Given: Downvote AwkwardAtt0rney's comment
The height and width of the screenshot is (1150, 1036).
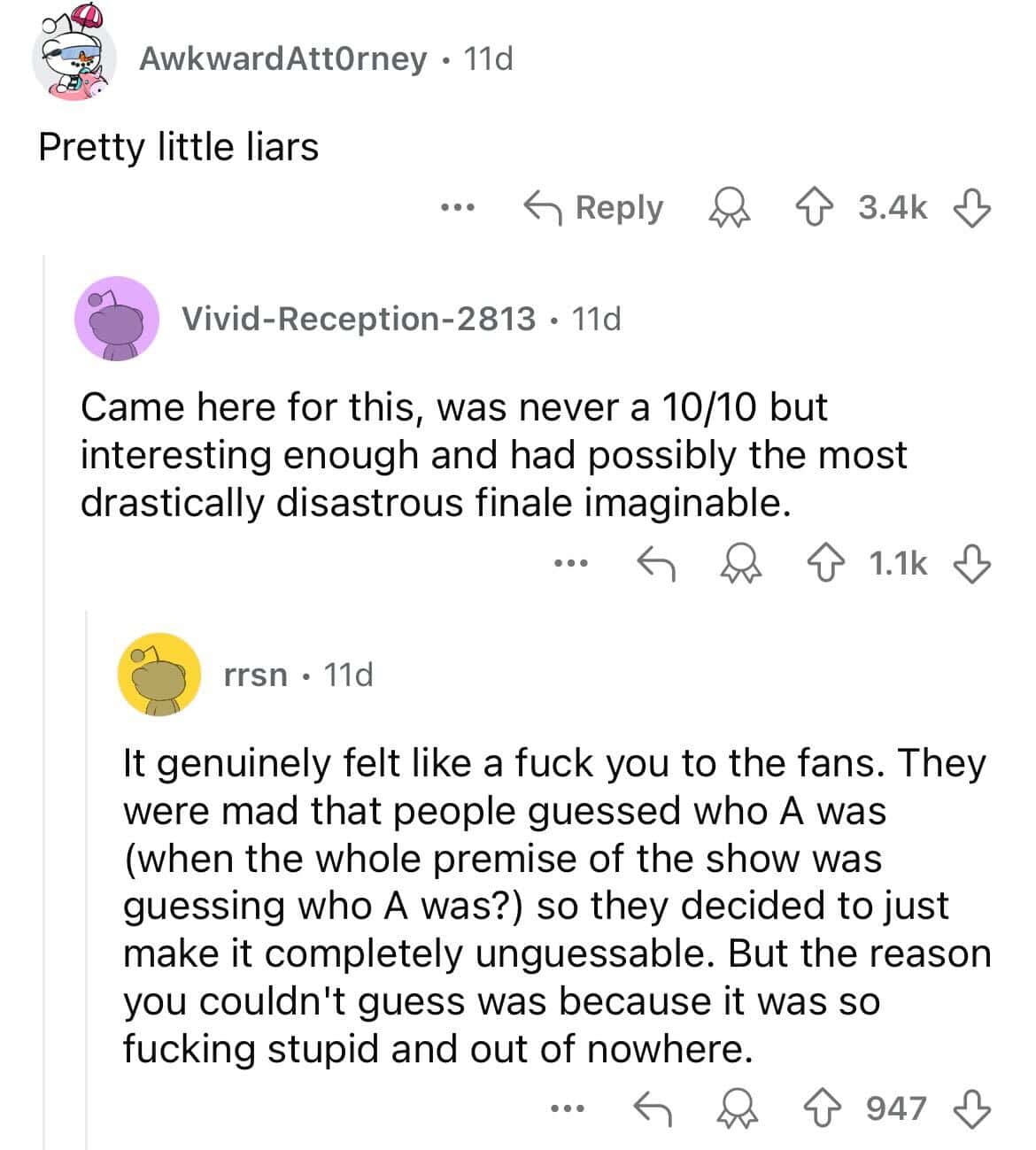Looking at the screenshot, I should click(970, 208).
